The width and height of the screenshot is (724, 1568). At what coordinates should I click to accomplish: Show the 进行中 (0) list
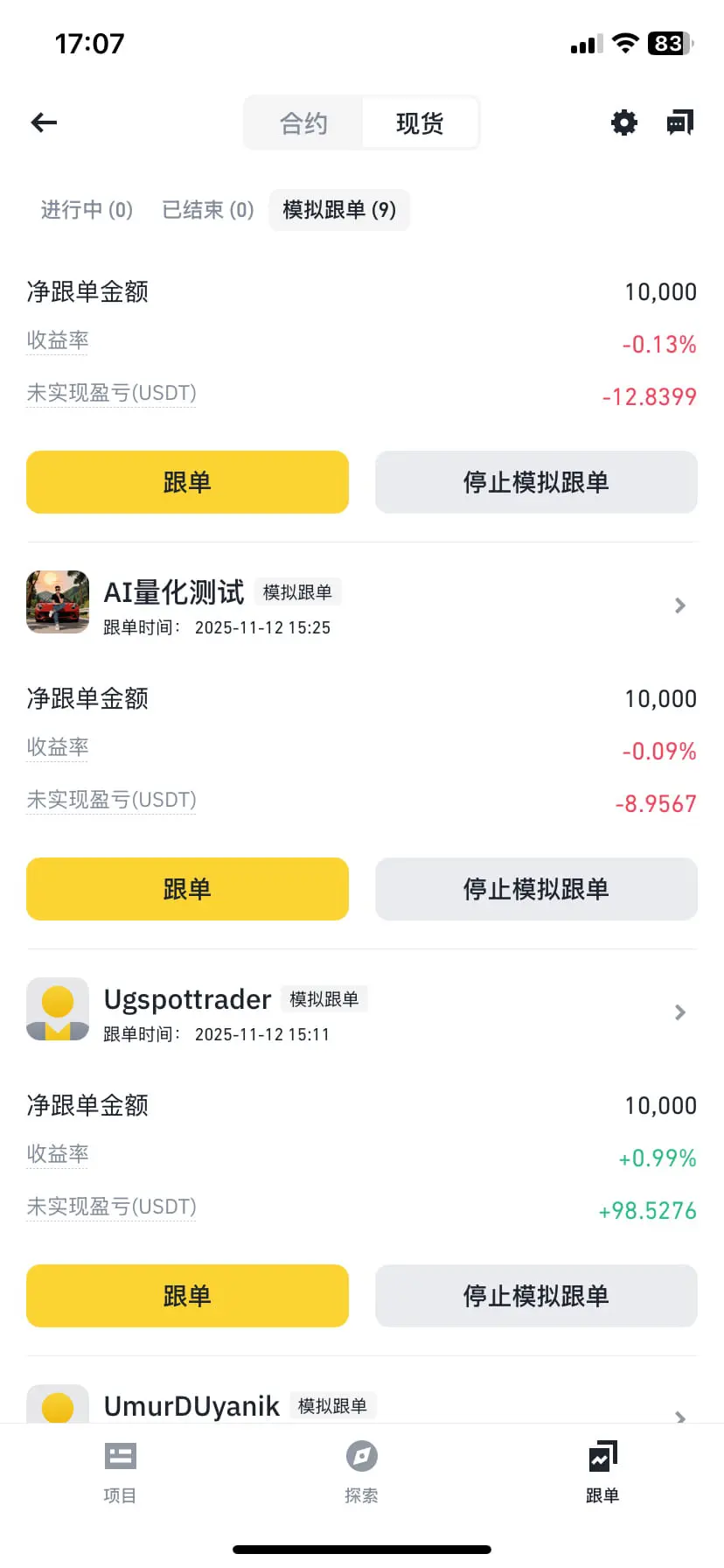point(87,210)
